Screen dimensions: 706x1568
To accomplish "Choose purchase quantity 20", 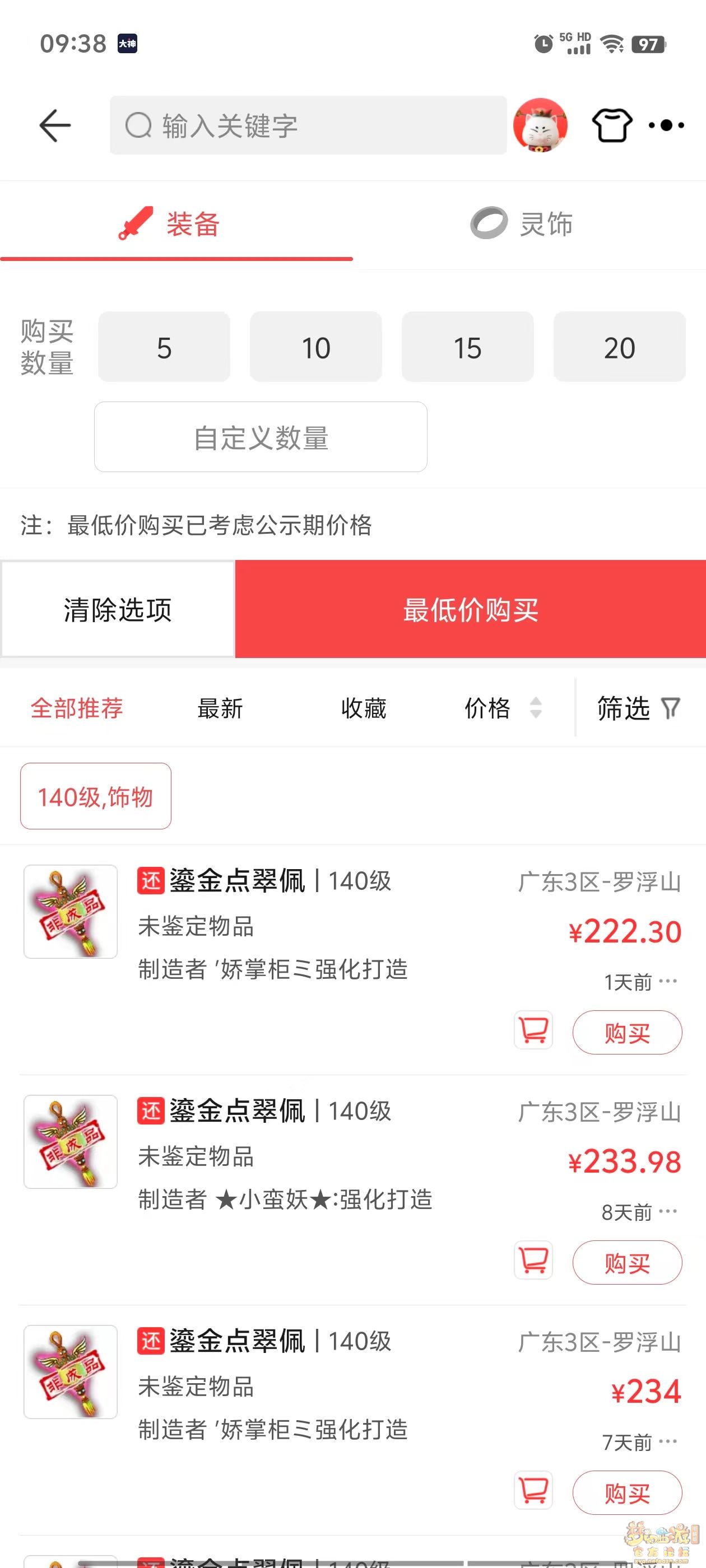I will [619, 347].
